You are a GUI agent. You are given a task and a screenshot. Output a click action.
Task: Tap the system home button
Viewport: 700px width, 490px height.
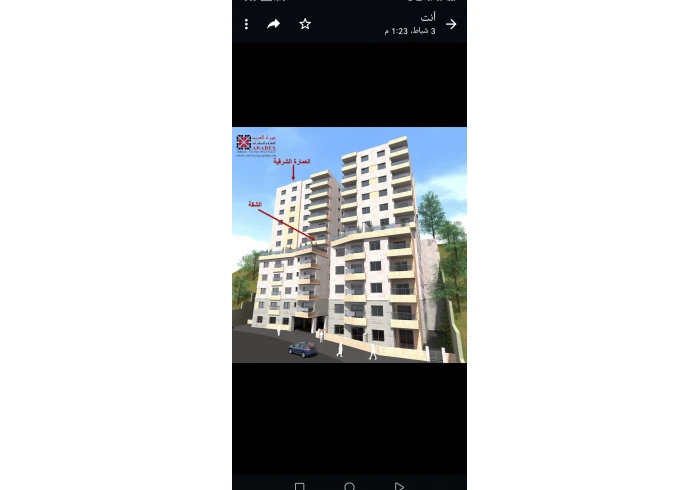pos(349,486)
